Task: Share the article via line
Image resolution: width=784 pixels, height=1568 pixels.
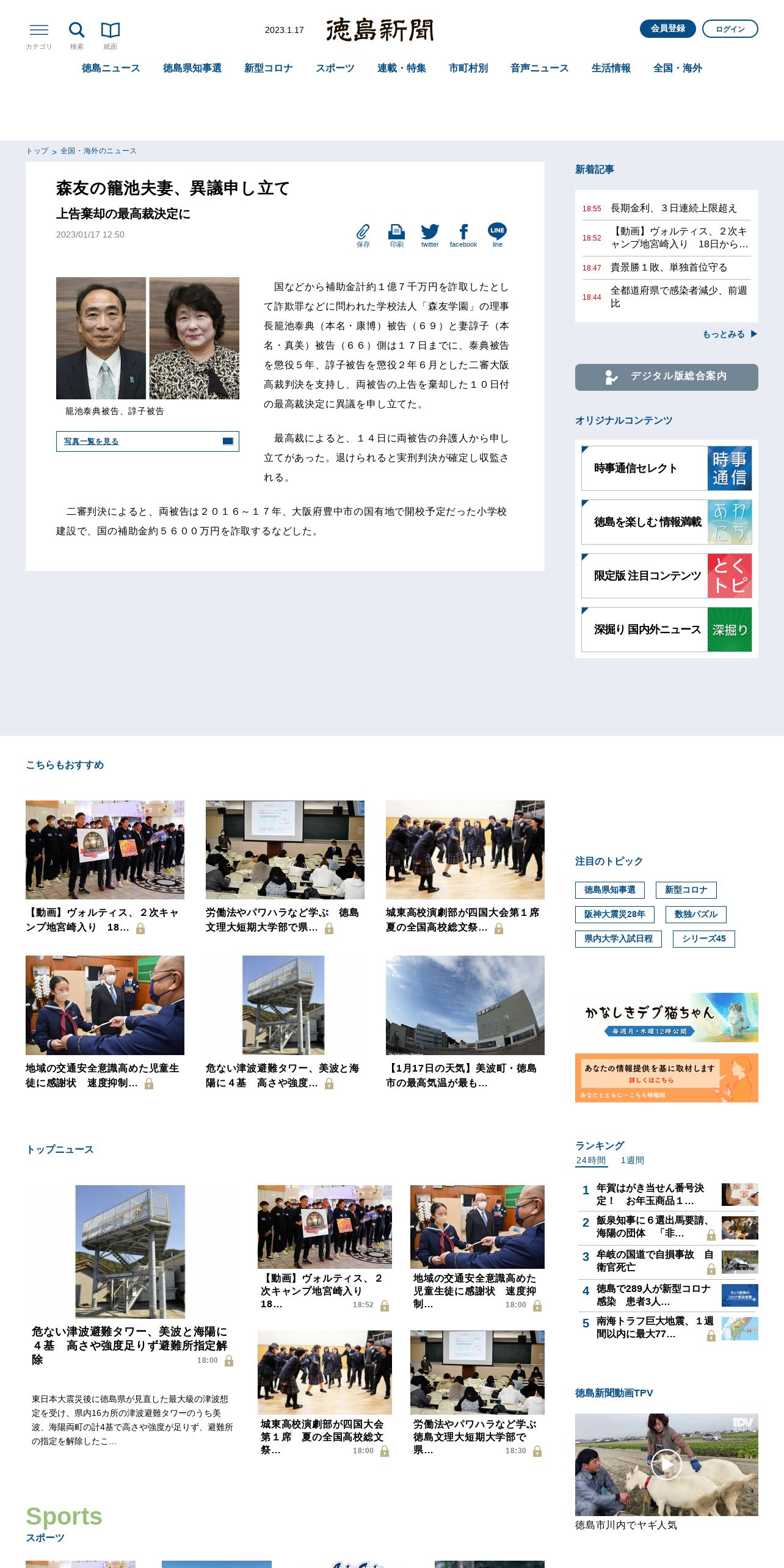Action: click(497, 235)
